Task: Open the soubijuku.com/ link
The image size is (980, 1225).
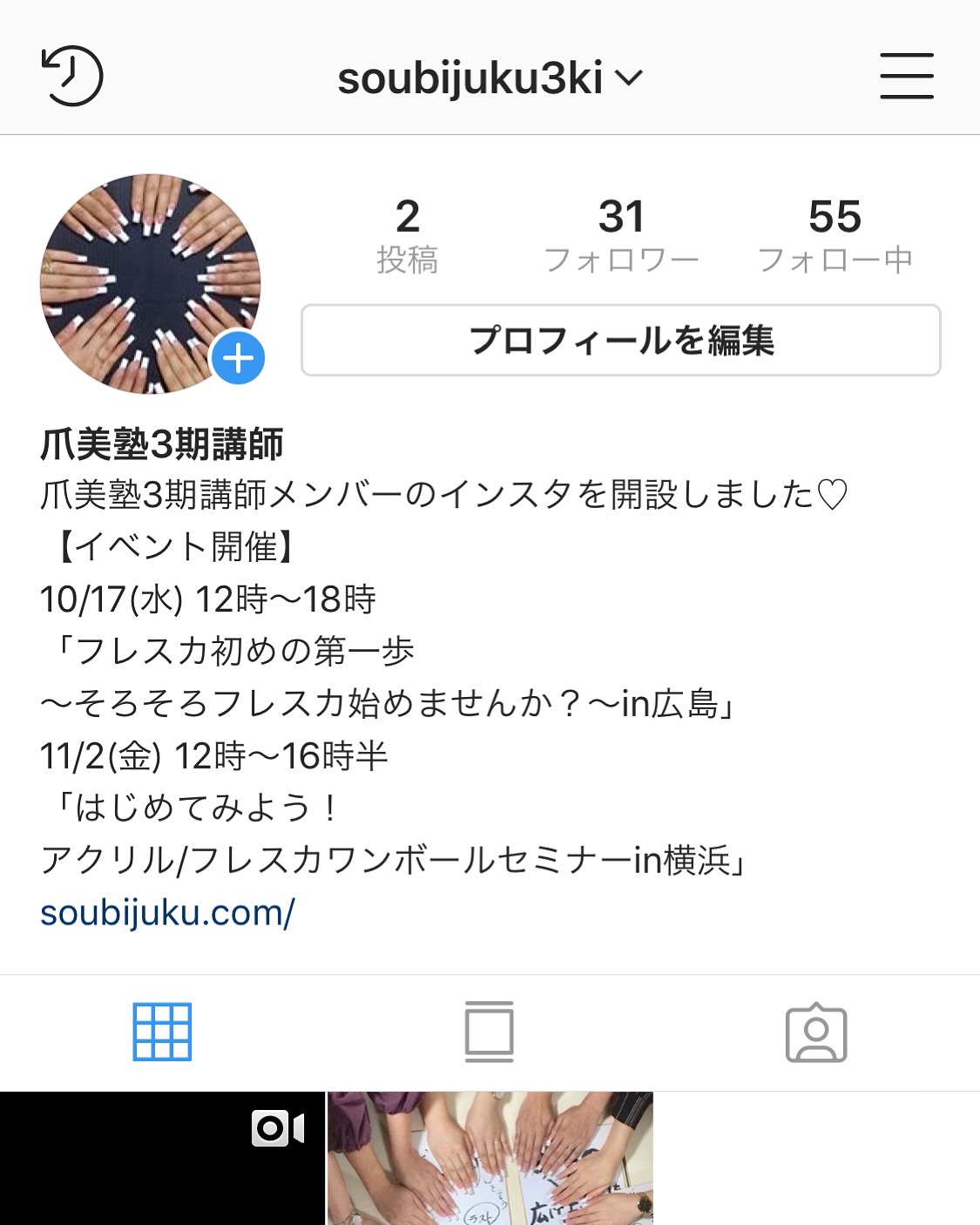Action: [x=167, y=913]
